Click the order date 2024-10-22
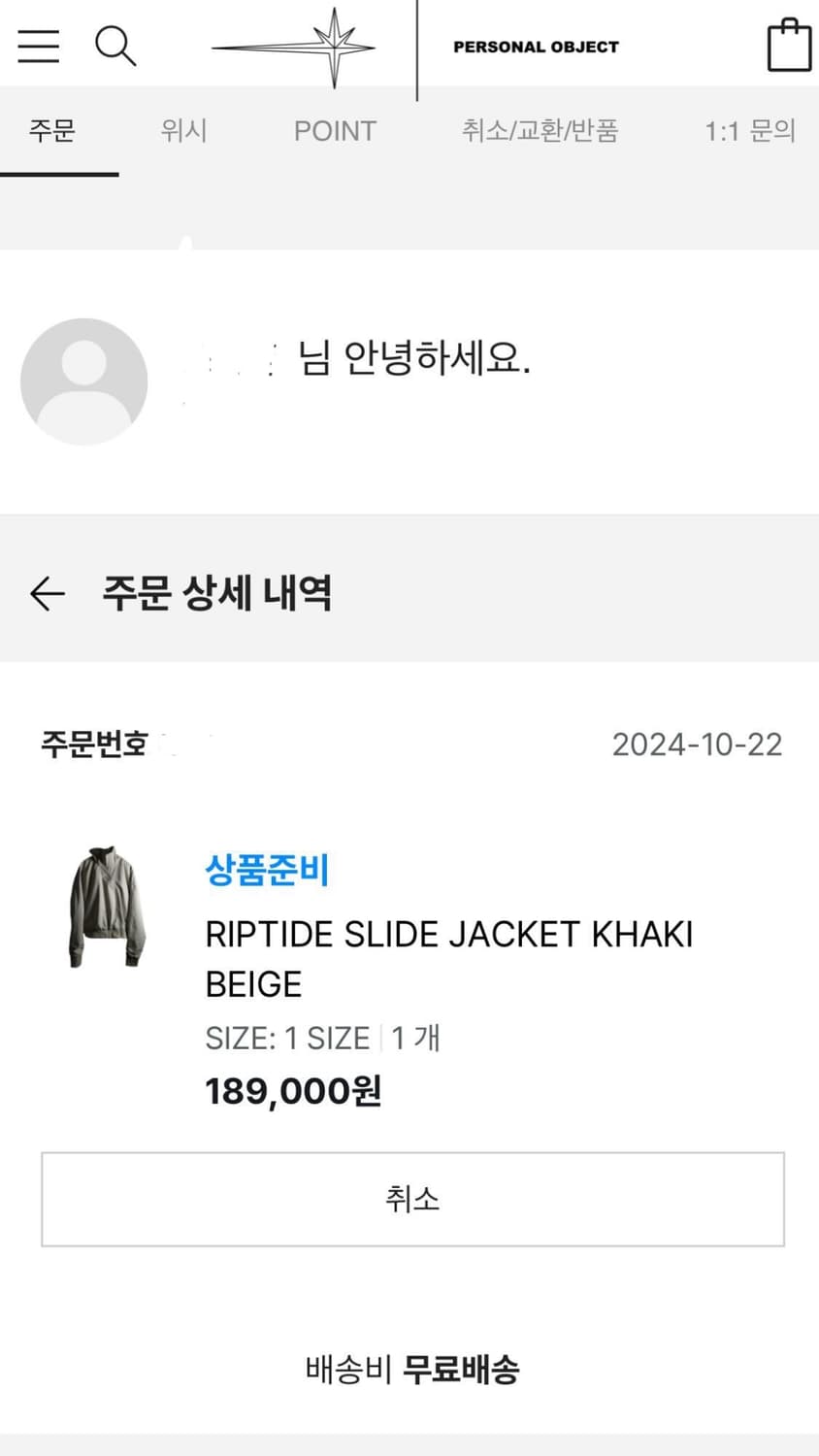819x1456 pixels. pos(697,745)
